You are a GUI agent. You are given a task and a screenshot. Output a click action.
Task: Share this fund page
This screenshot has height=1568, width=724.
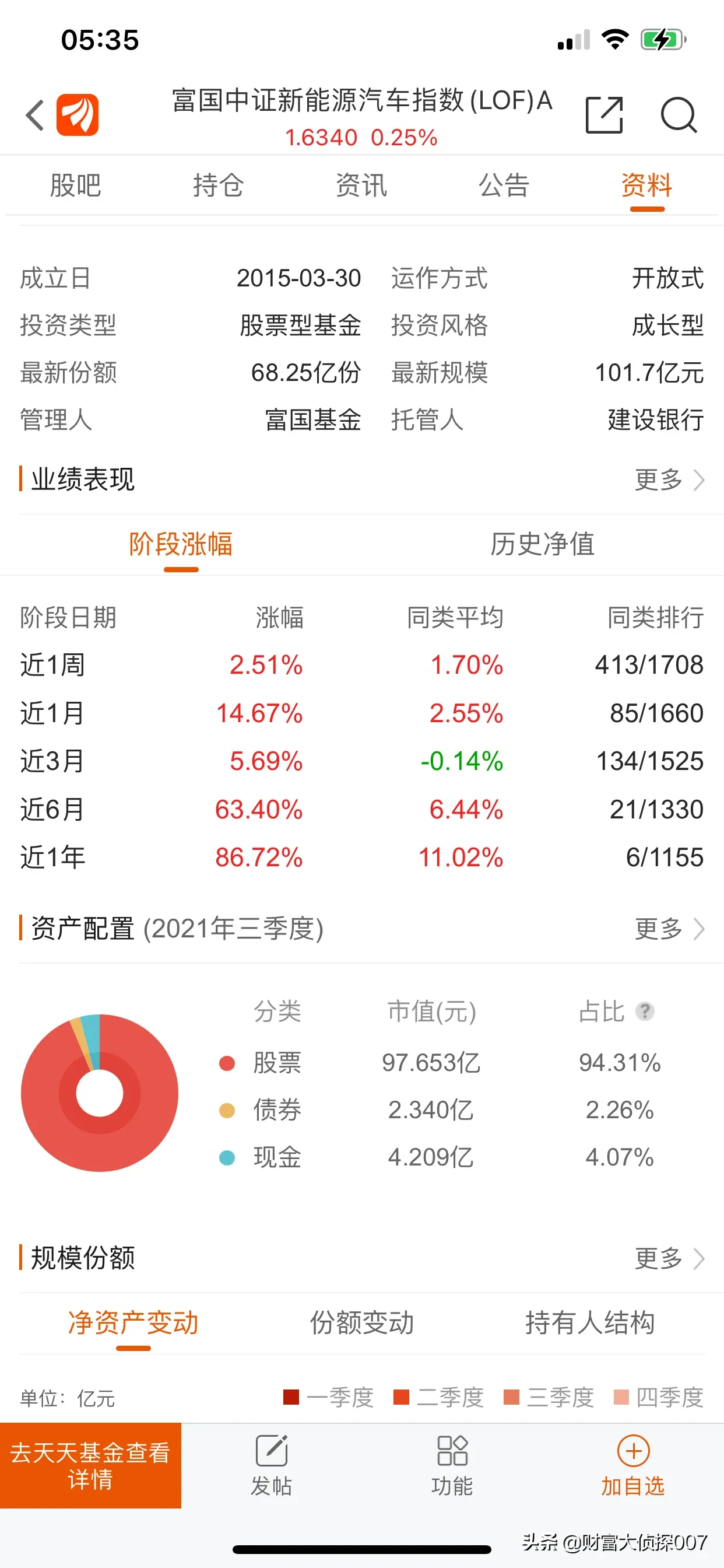[x=604, y=114]
